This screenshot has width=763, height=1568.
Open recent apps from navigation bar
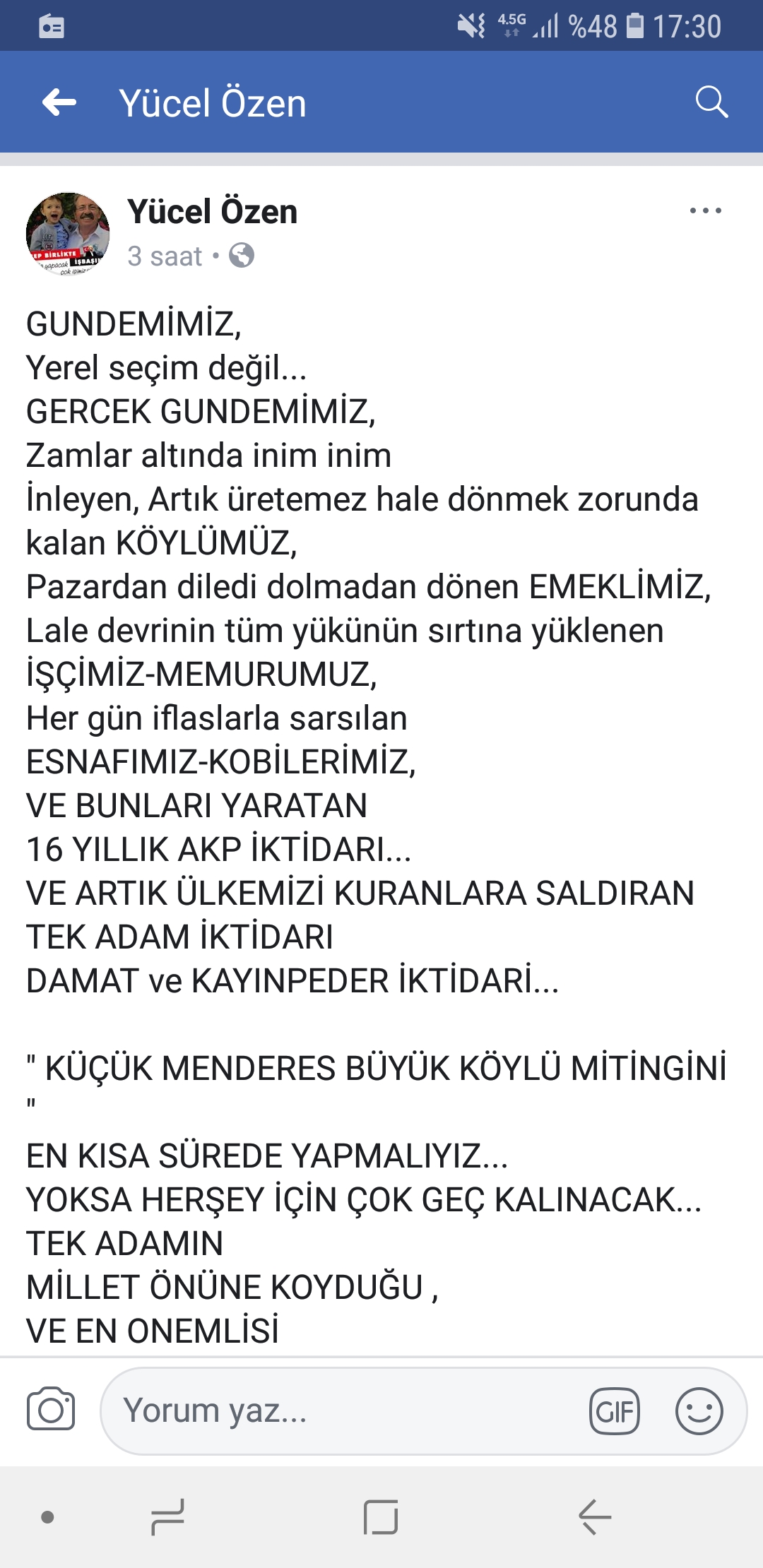(x=168, y=1516)
